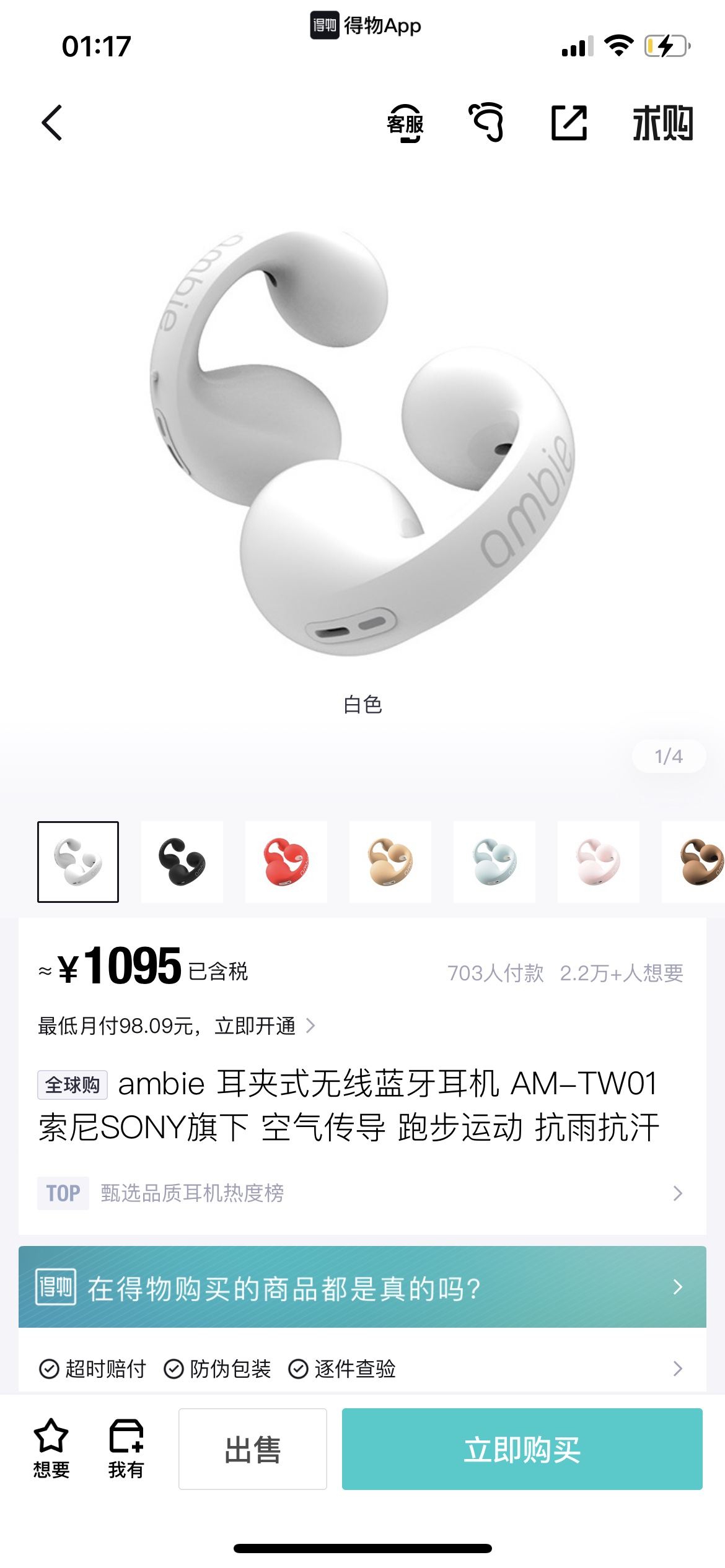The width and height of the screenshot is (725, 1568).
Task: Select the red color thumbnail
Action: tap(286, 861)
